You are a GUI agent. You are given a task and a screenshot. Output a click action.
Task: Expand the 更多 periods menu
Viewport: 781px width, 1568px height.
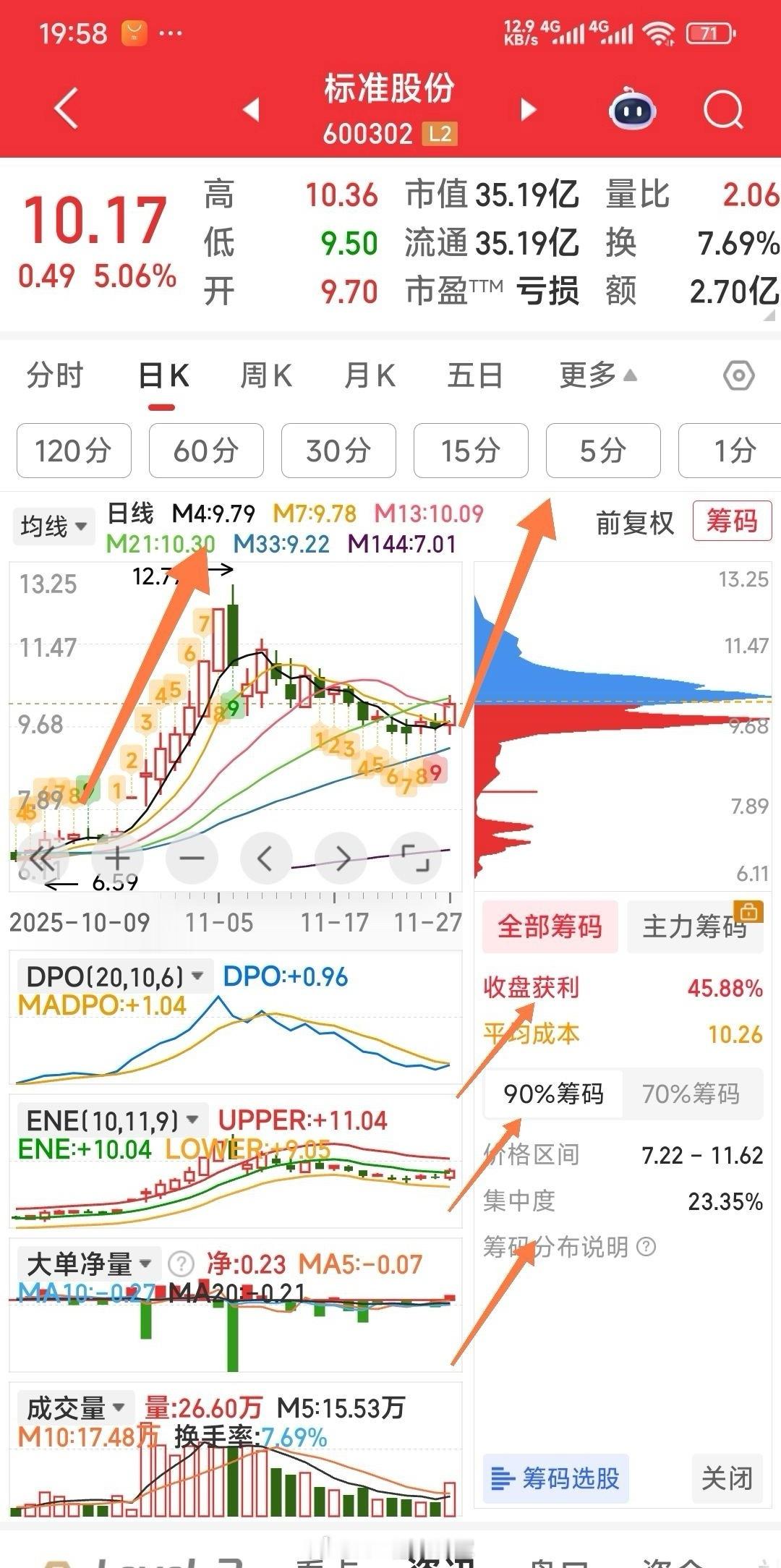point(597,376)
